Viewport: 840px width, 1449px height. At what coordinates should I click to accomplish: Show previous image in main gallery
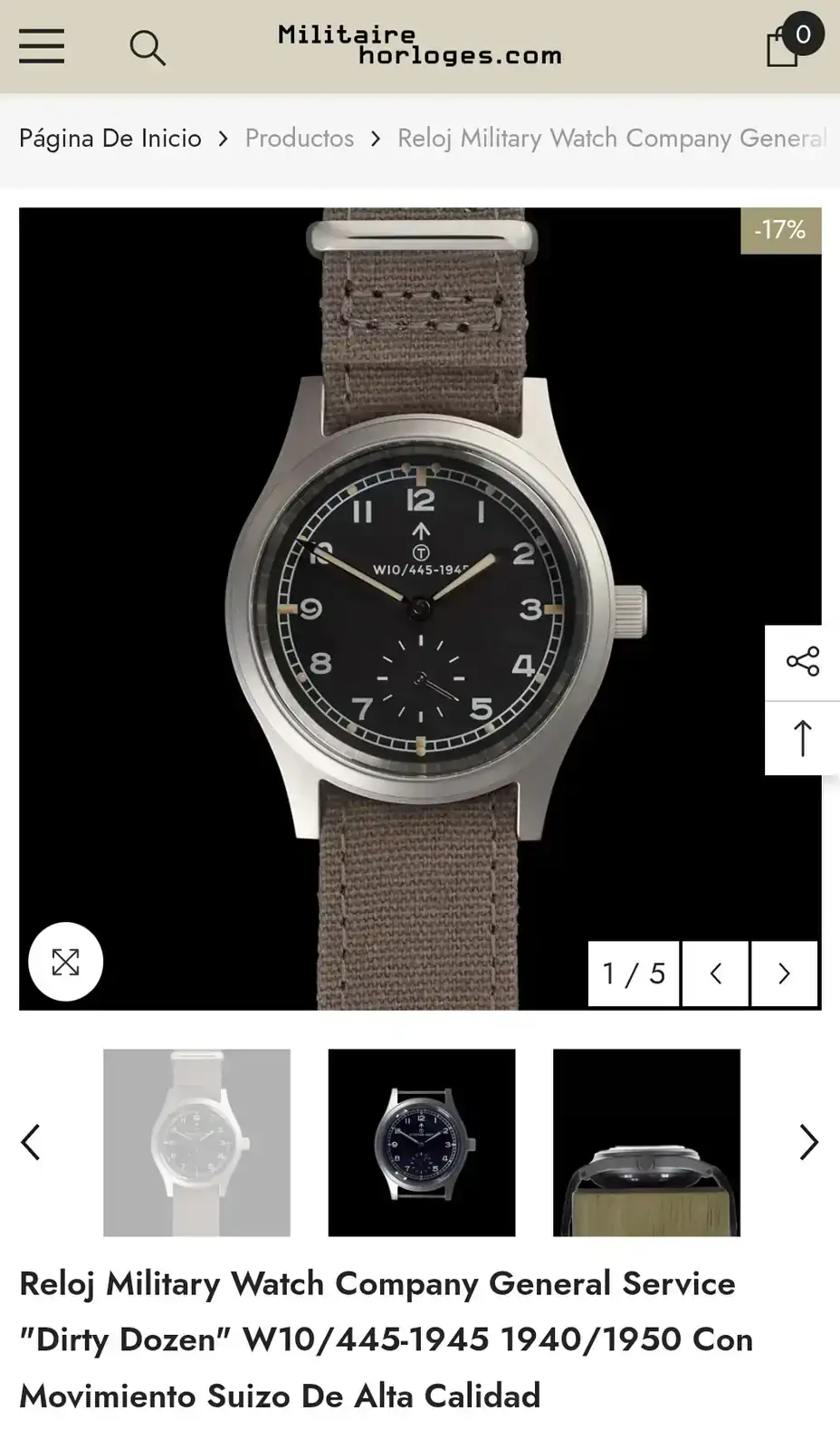pyautogui.click(x=715, y=974)
